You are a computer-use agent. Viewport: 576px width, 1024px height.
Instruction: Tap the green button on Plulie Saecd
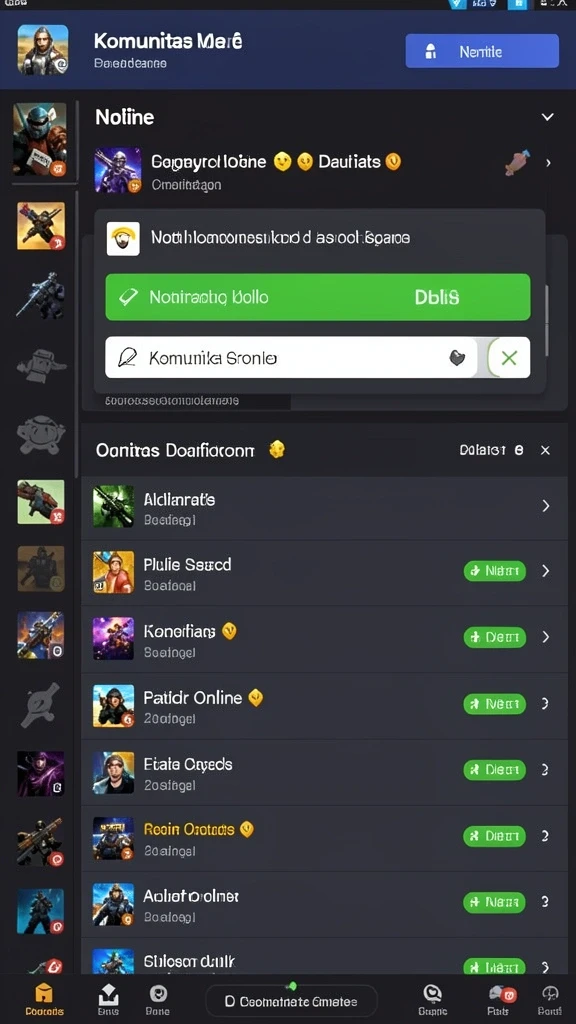(494, 571)
